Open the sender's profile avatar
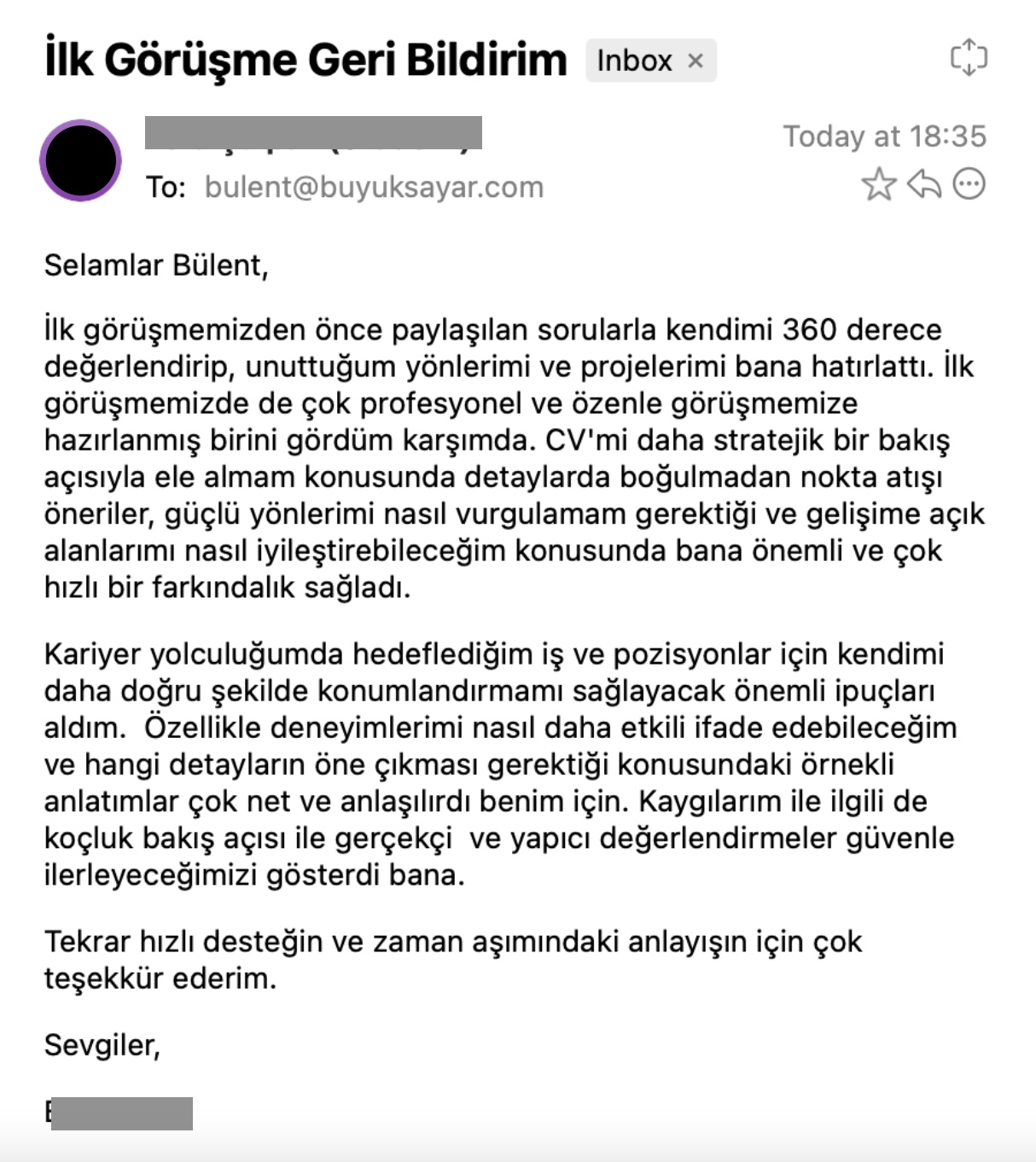 pos(80,160)
